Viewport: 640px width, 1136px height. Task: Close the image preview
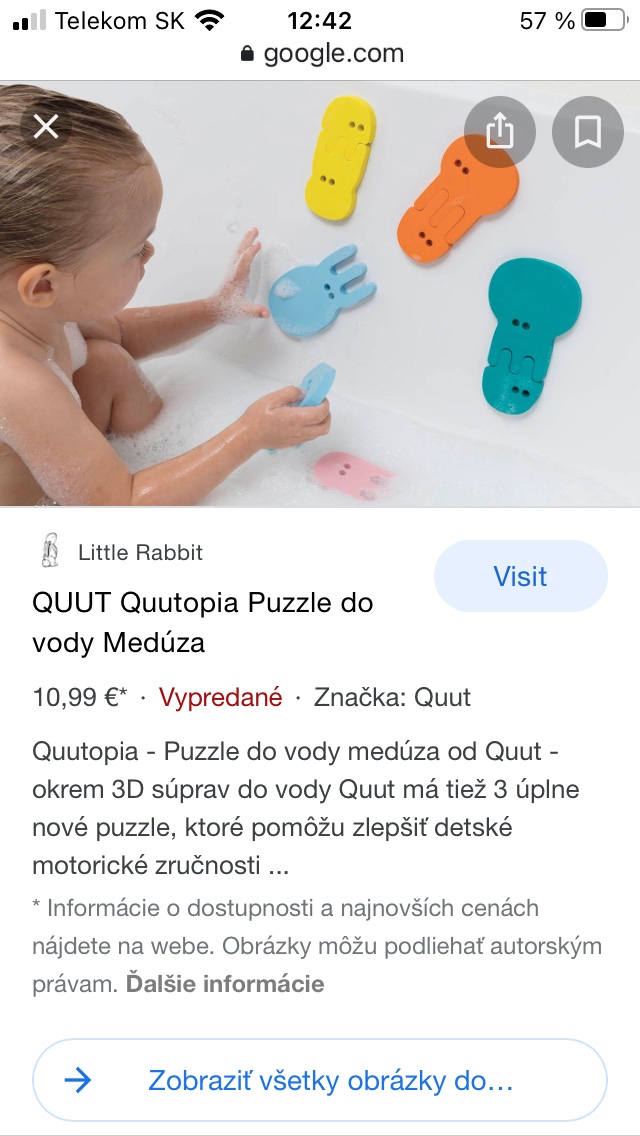(x=46, y=127)
